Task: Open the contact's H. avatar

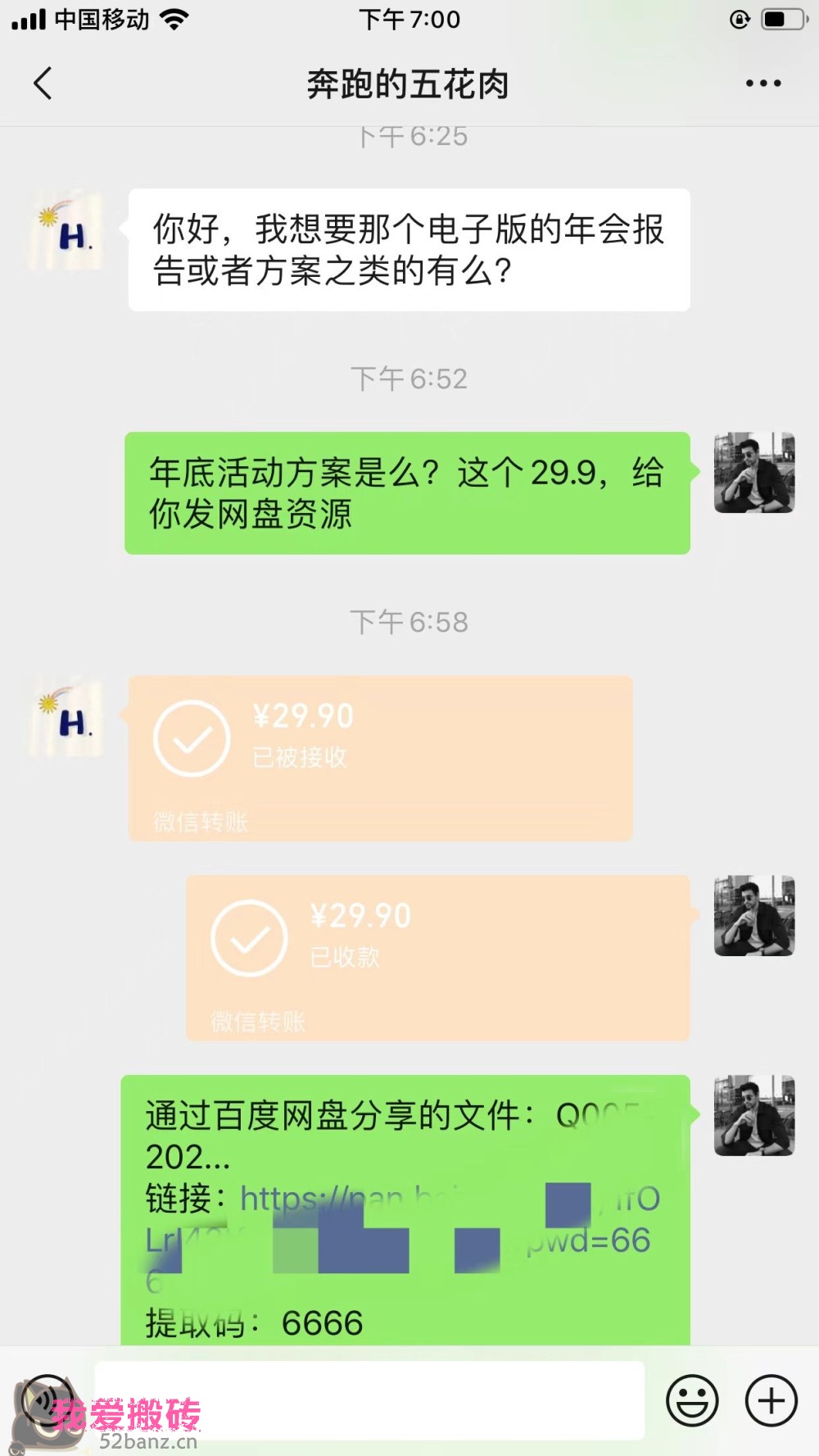Action: pos(66,231)
